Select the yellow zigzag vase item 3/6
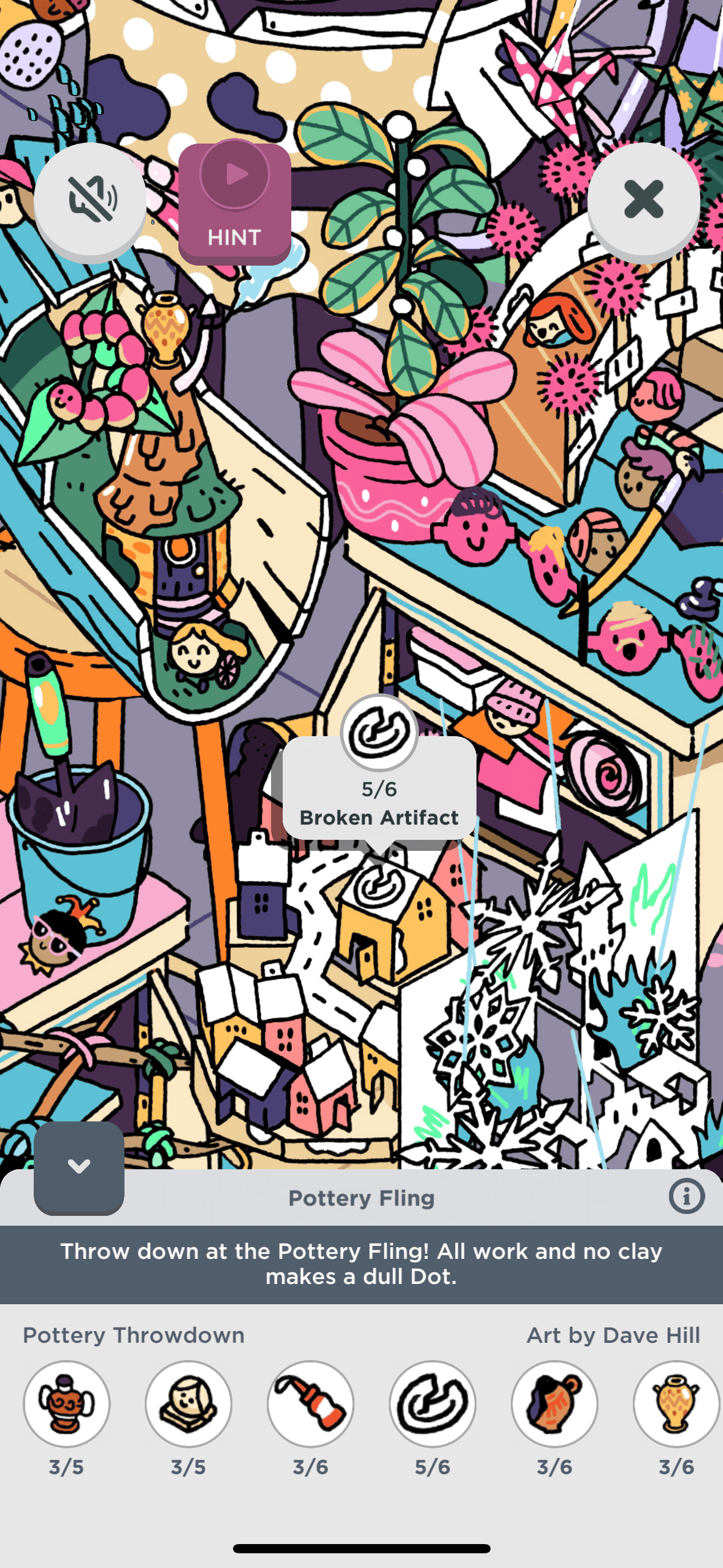 click(676, 1404)
